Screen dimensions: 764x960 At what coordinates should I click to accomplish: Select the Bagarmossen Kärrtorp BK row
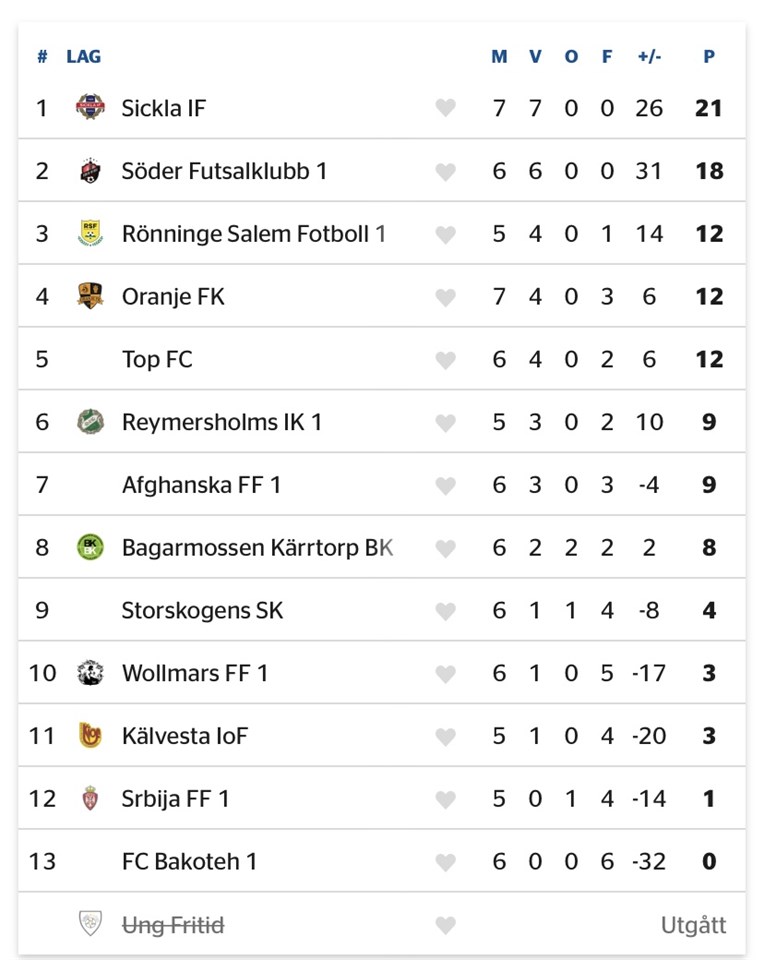[257, 548]
